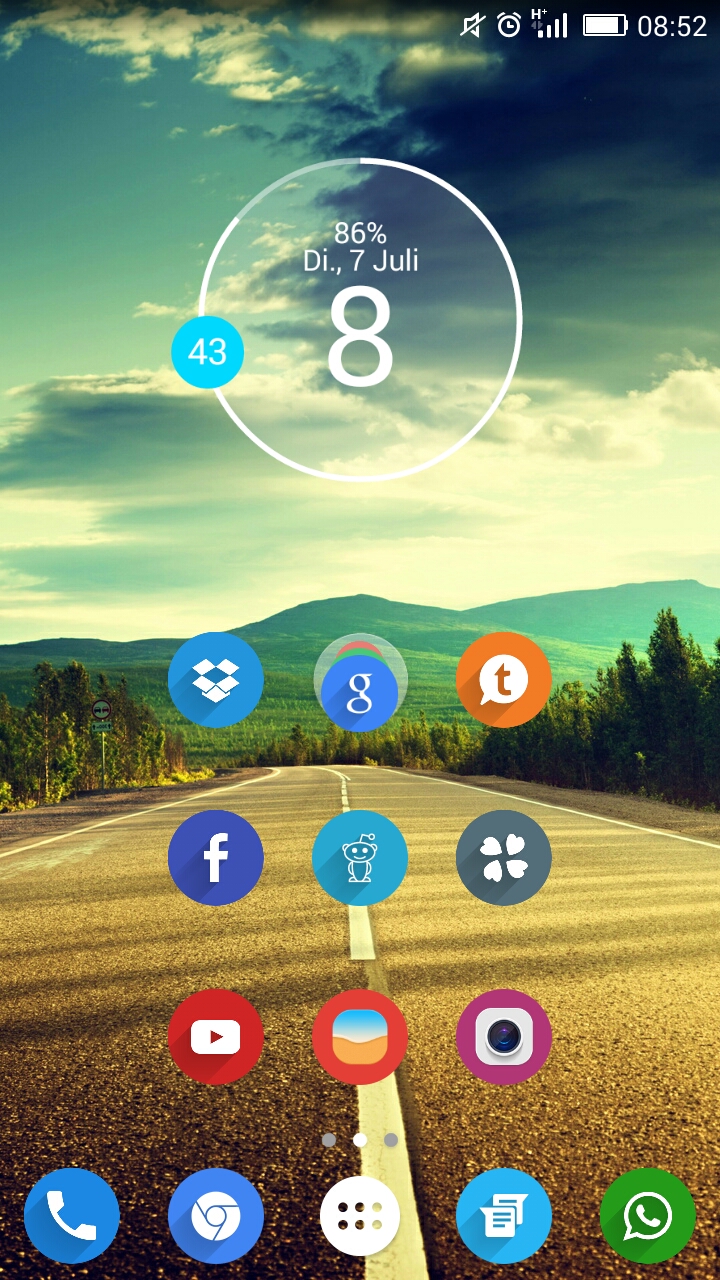Open the Messaging app
This screenshot has height=1280, width=720.
[x=504, y=1216]
